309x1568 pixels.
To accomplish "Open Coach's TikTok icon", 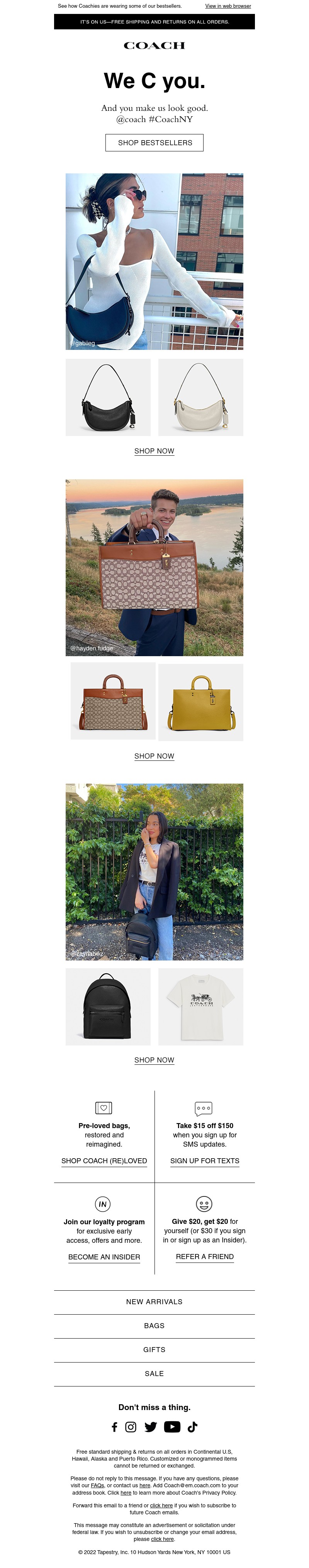I will click(192, 1427).
